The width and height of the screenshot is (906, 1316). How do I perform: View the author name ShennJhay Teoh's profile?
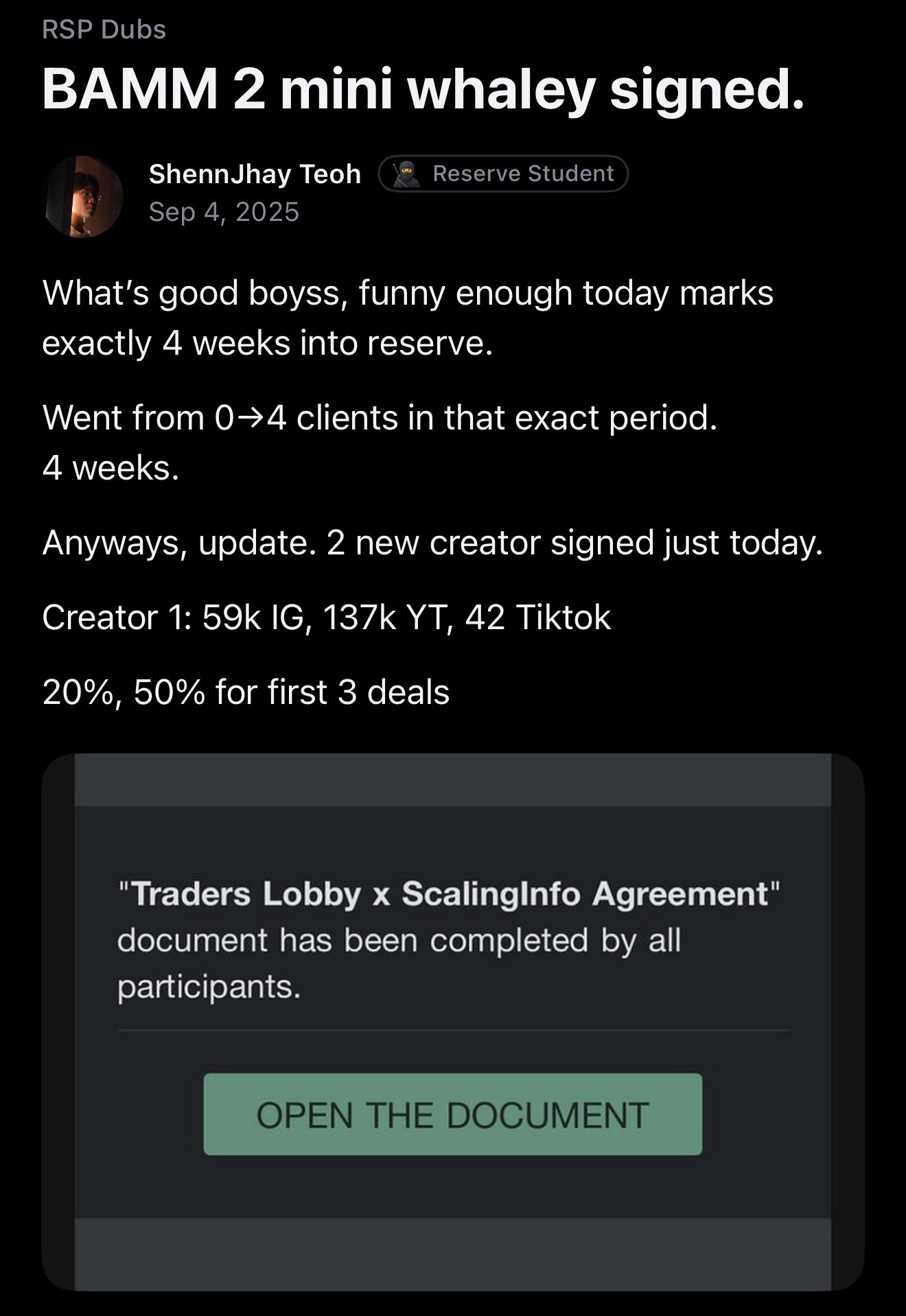coord(255,174)
